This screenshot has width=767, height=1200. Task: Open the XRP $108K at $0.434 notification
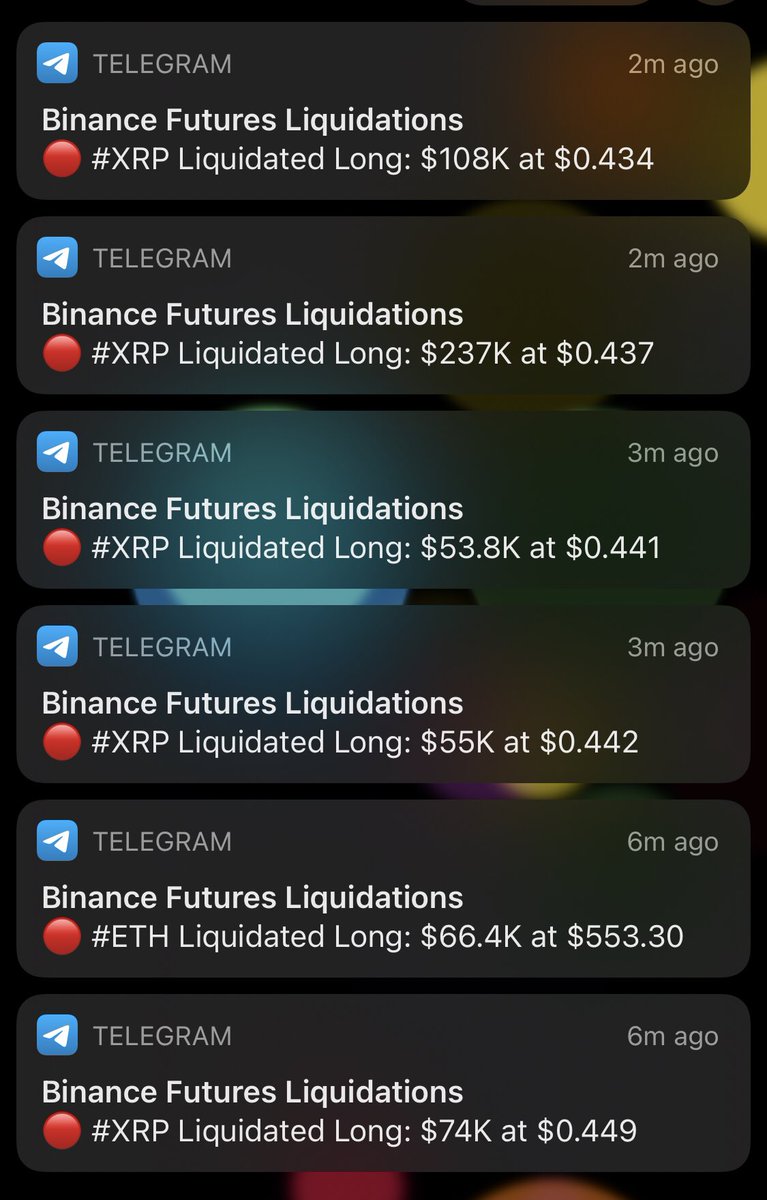point(383,111)
